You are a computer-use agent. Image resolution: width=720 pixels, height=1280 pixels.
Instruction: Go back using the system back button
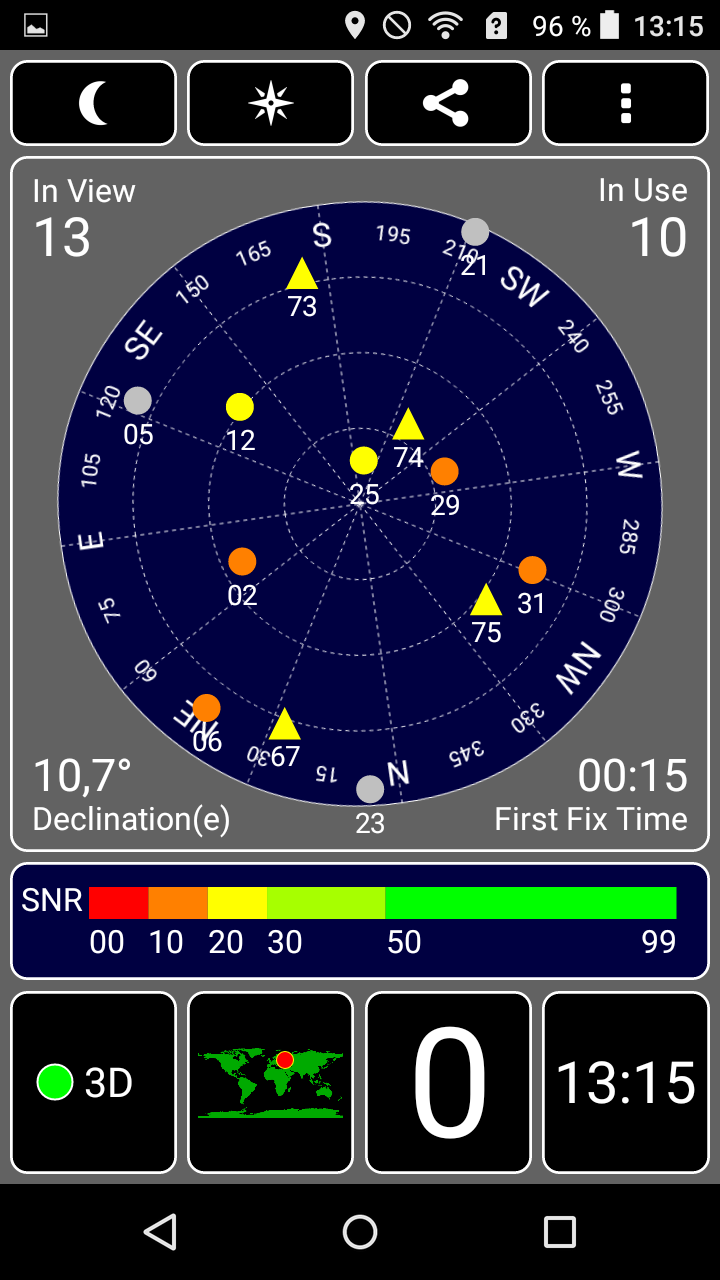160,1232
